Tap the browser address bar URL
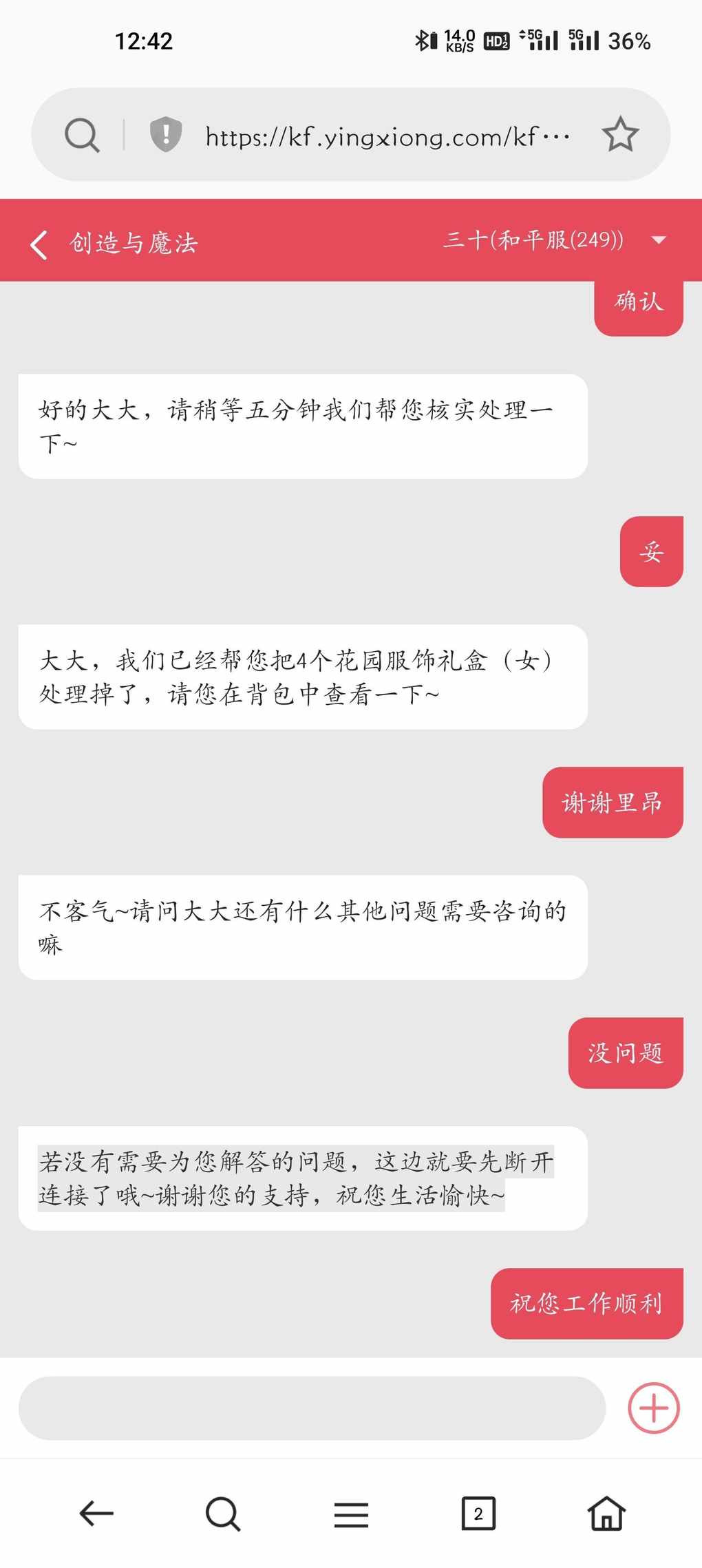 tap(387, 136)
